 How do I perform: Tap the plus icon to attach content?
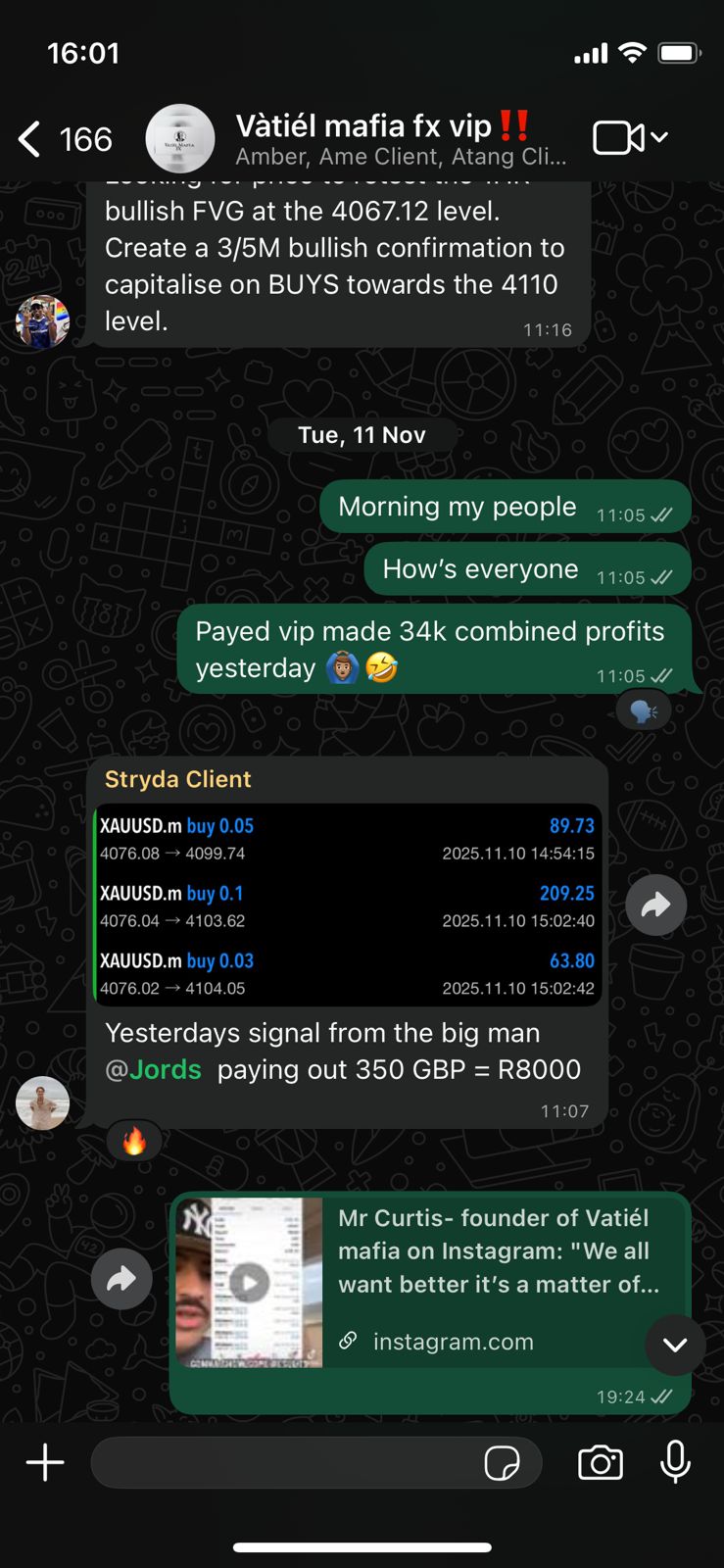point(43,1462)
